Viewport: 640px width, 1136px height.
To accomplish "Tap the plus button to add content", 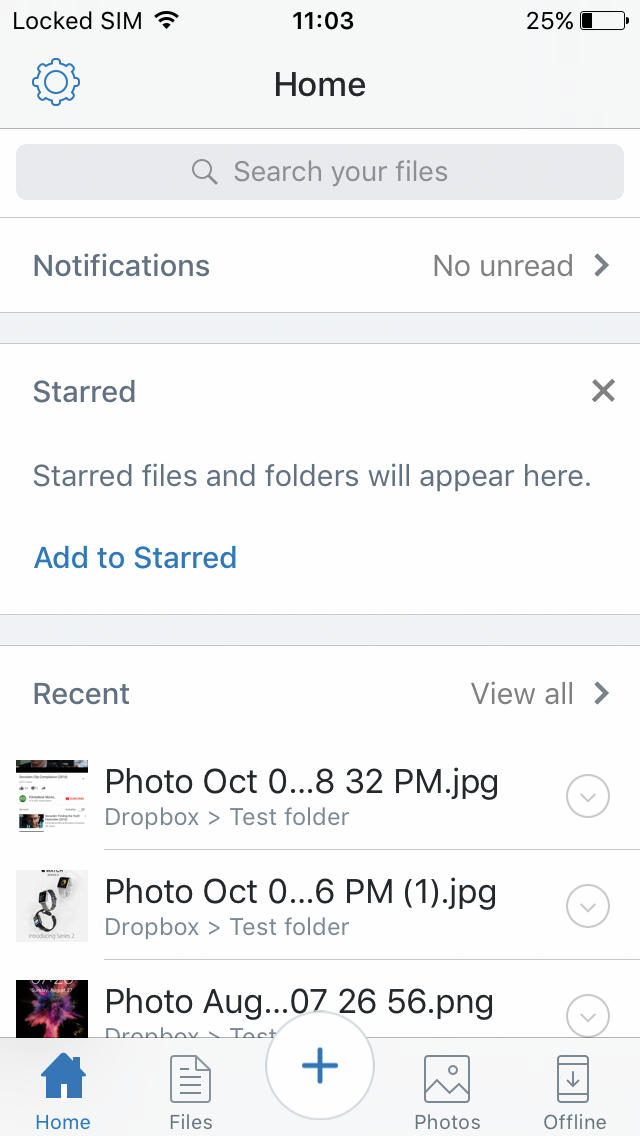I will click(320, 1066).
